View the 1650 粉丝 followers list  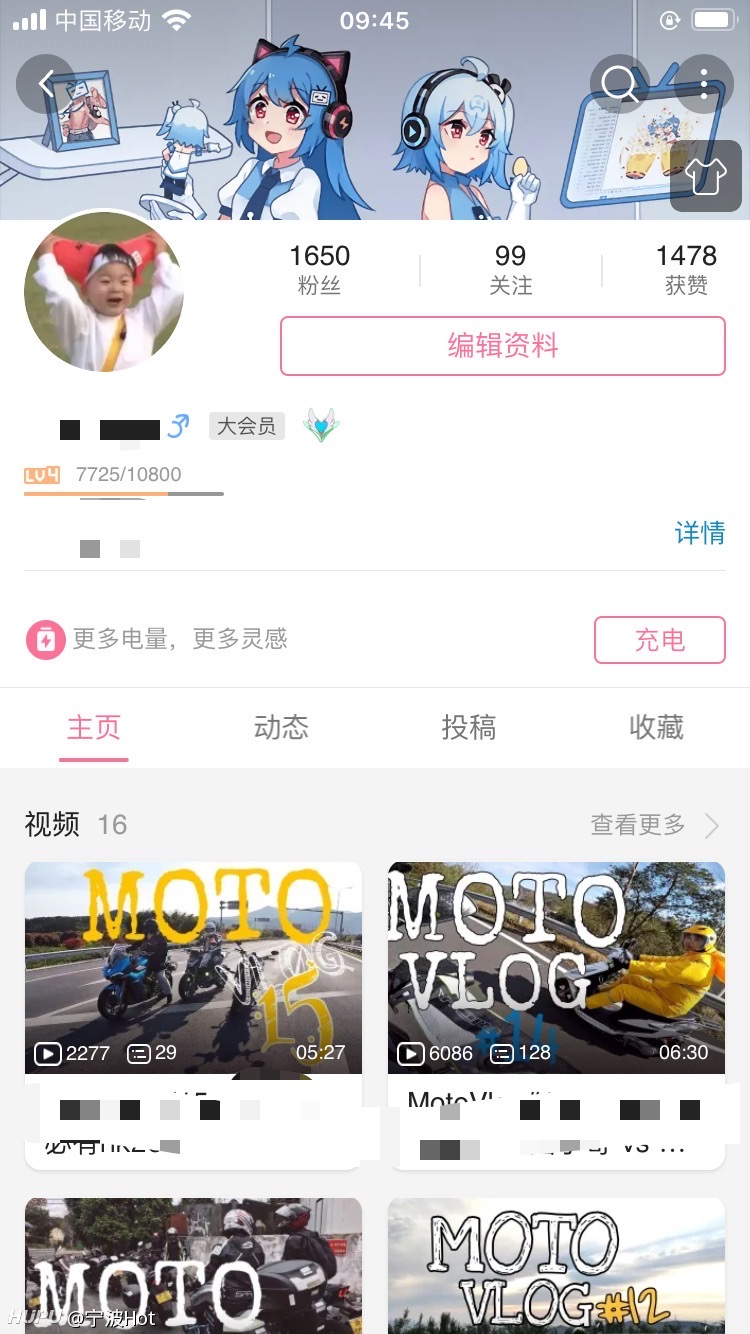[320, 270]
